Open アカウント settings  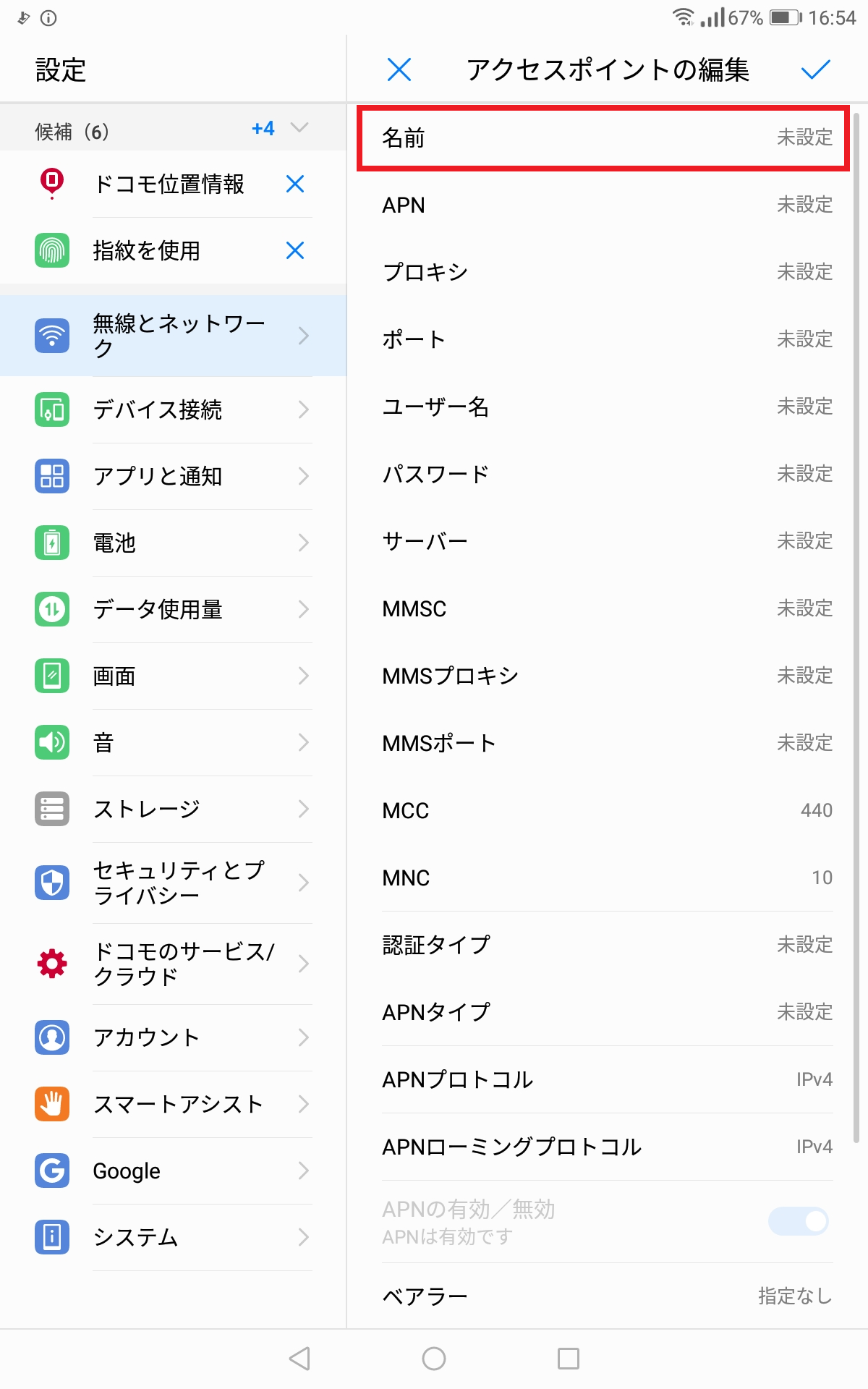174,1037
